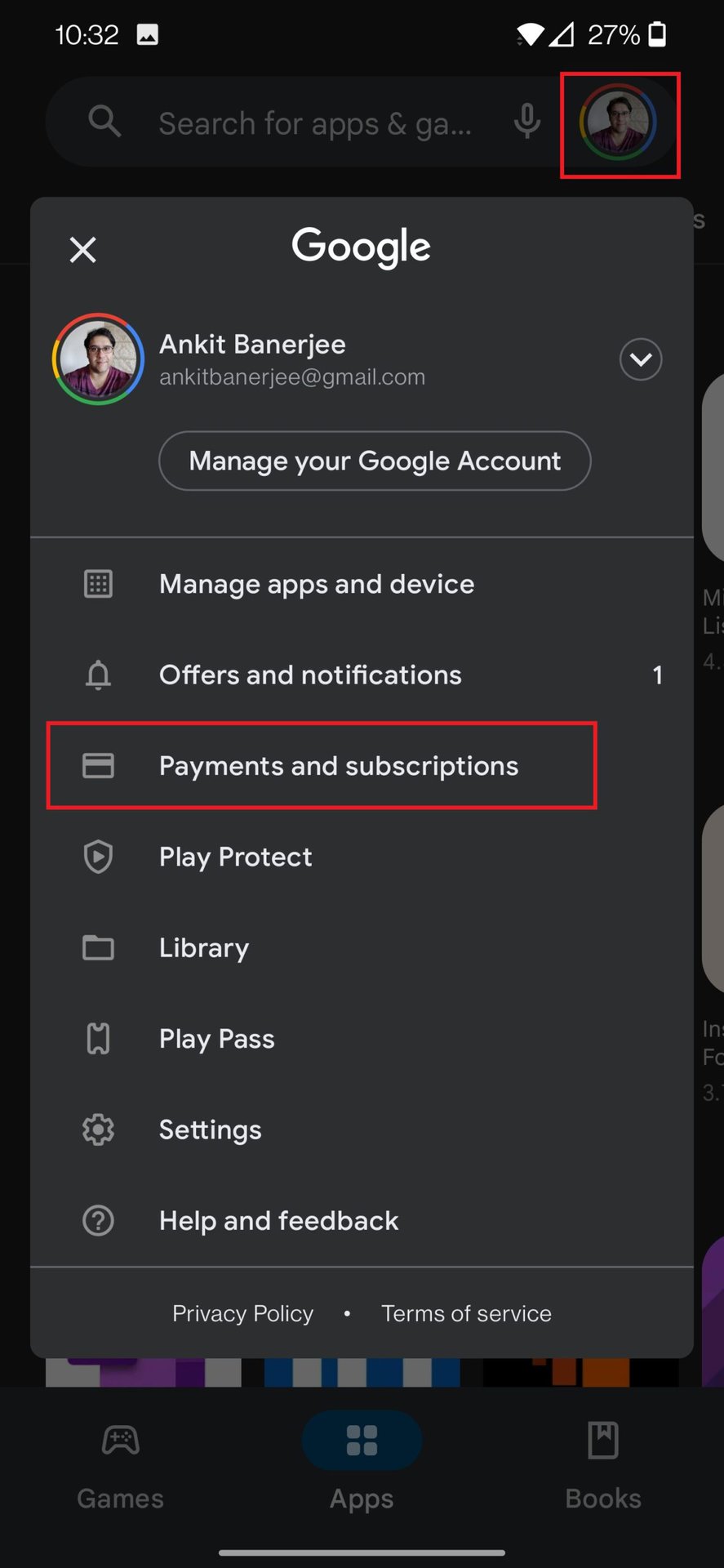Image resolution: width=724 pixels, height=1568 pixels.
Task: Open Manage apps and device
Action: [317, 585]
